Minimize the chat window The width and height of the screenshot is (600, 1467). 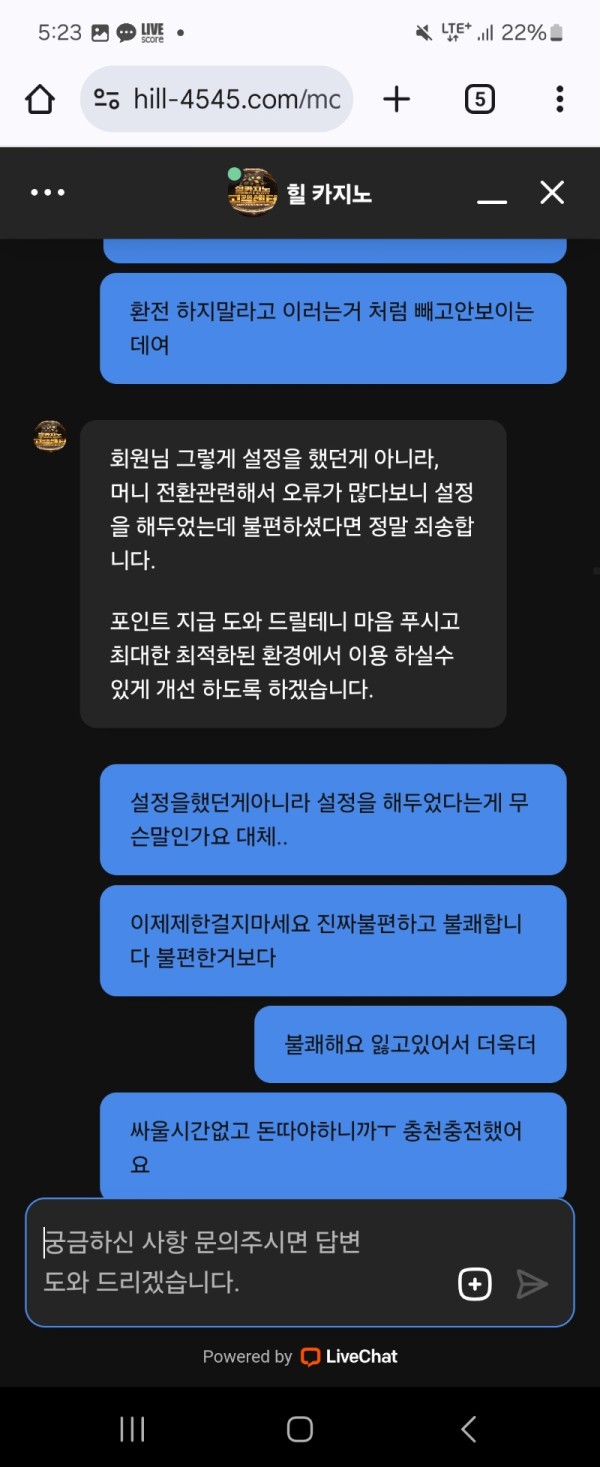[492, 195]
